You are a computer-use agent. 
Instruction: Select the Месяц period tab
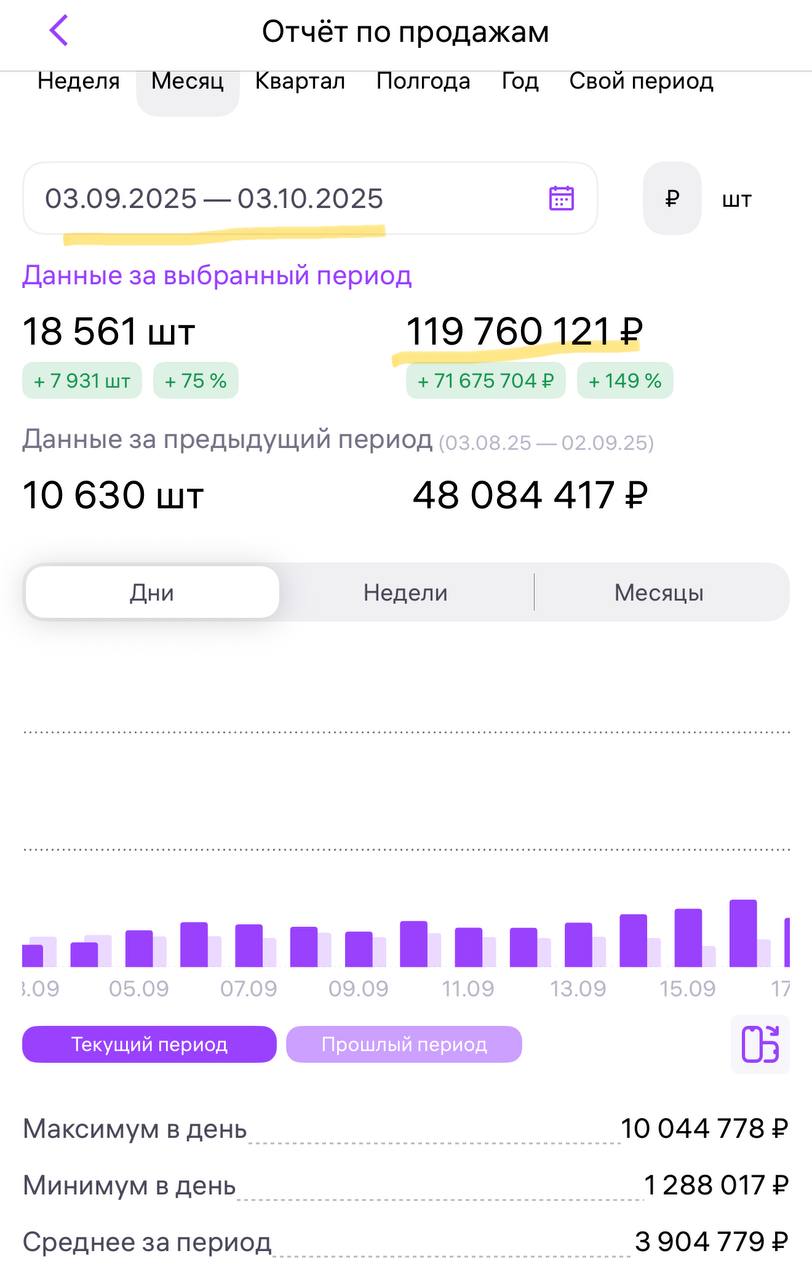(187, 82)
